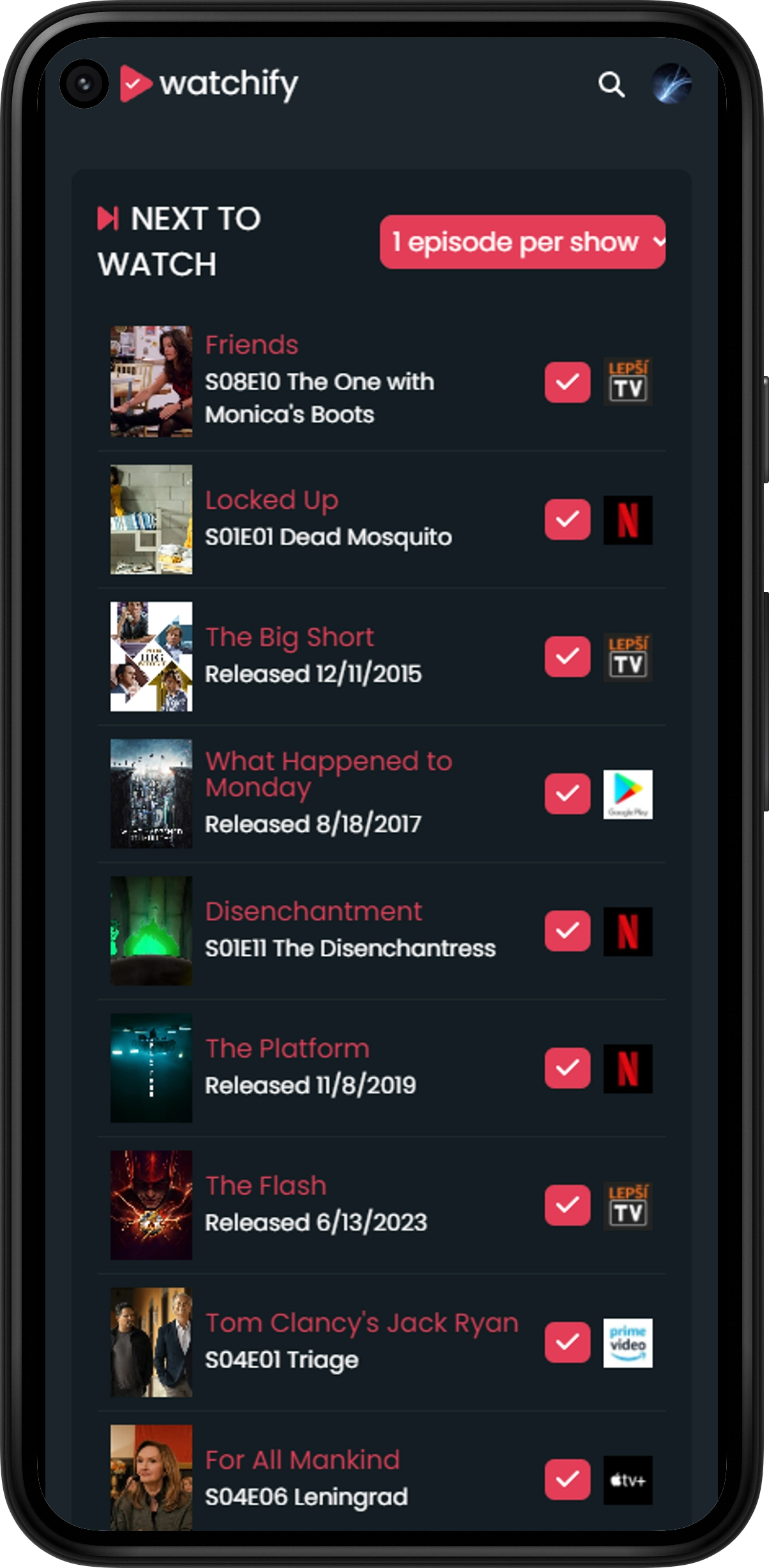Mark Jack Ryan S04E01 Triage as watched

567,1342
